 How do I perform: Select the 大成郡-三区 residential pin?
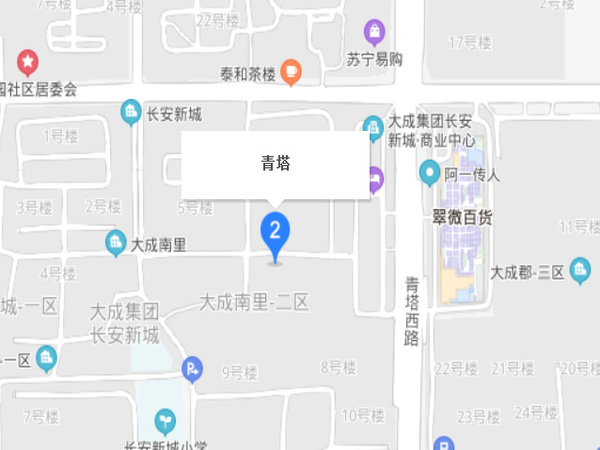(578, 270)
